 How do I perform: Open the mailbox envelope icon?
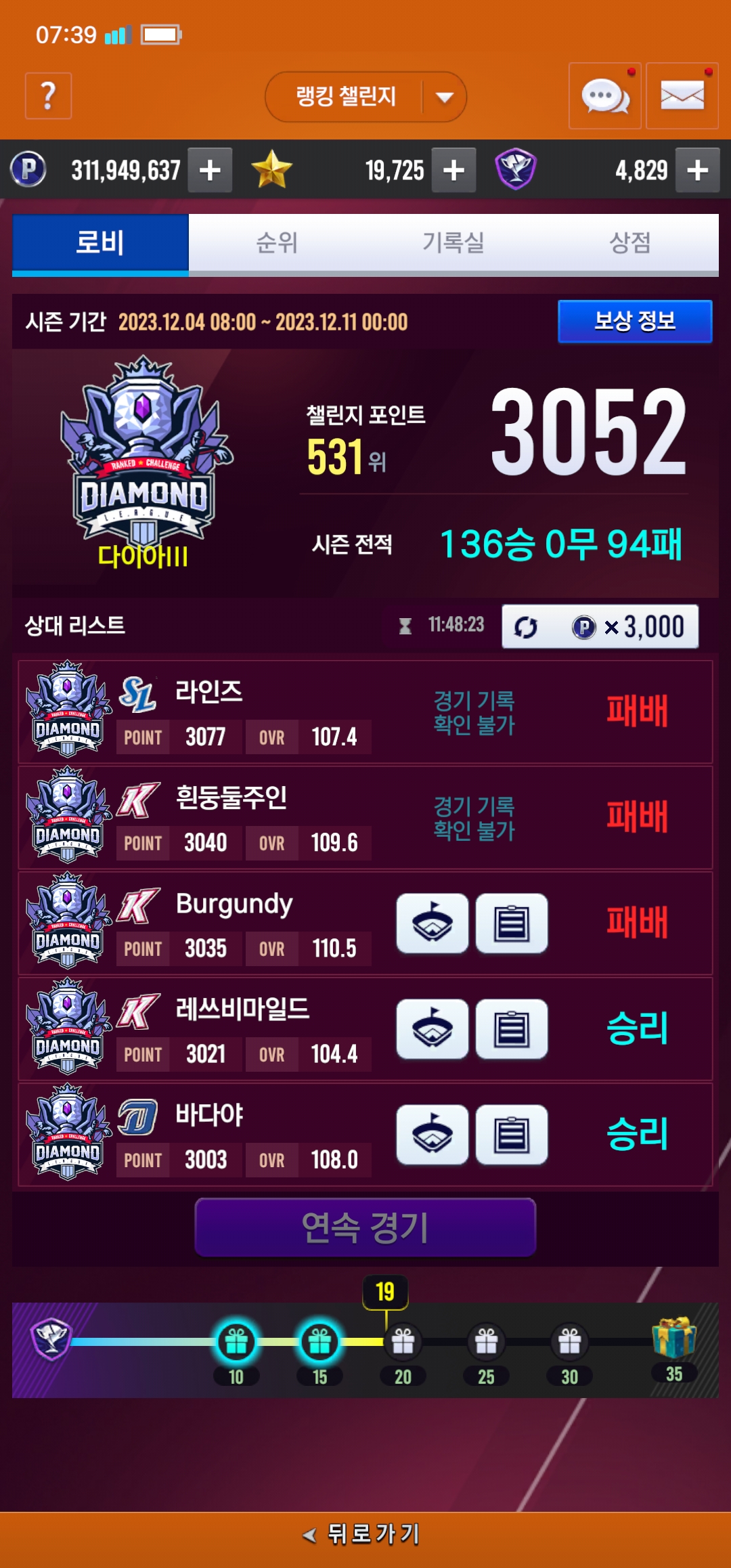click(x=682, y=96)
